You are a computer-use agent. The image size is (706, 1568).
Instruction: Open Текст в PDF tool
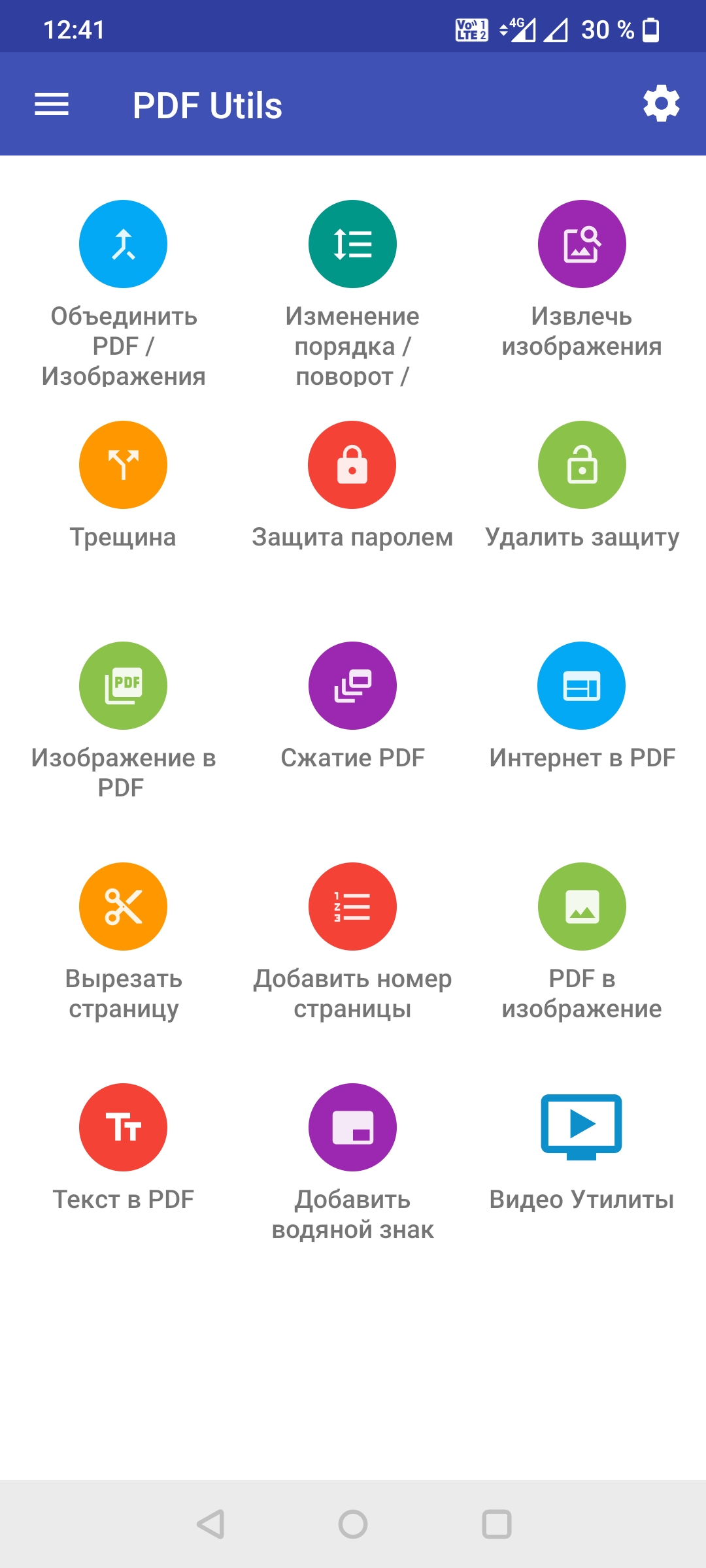click(x=124, y=1128)
